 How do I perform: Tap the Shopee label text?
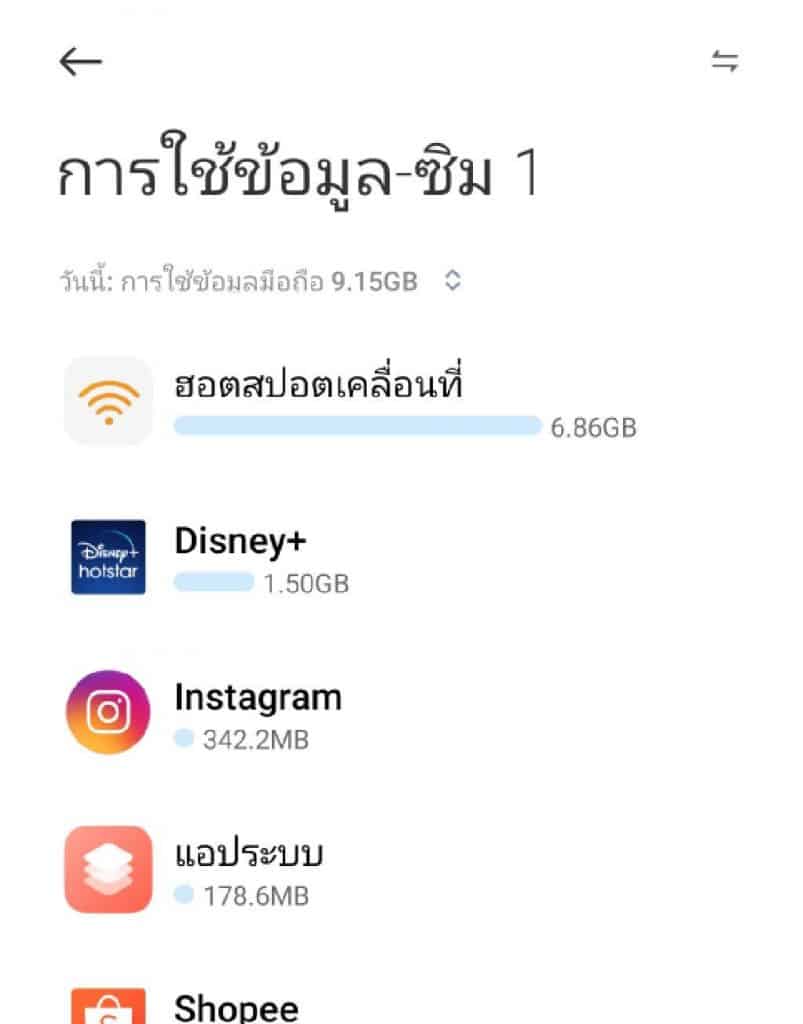(x=237, y=1008)
